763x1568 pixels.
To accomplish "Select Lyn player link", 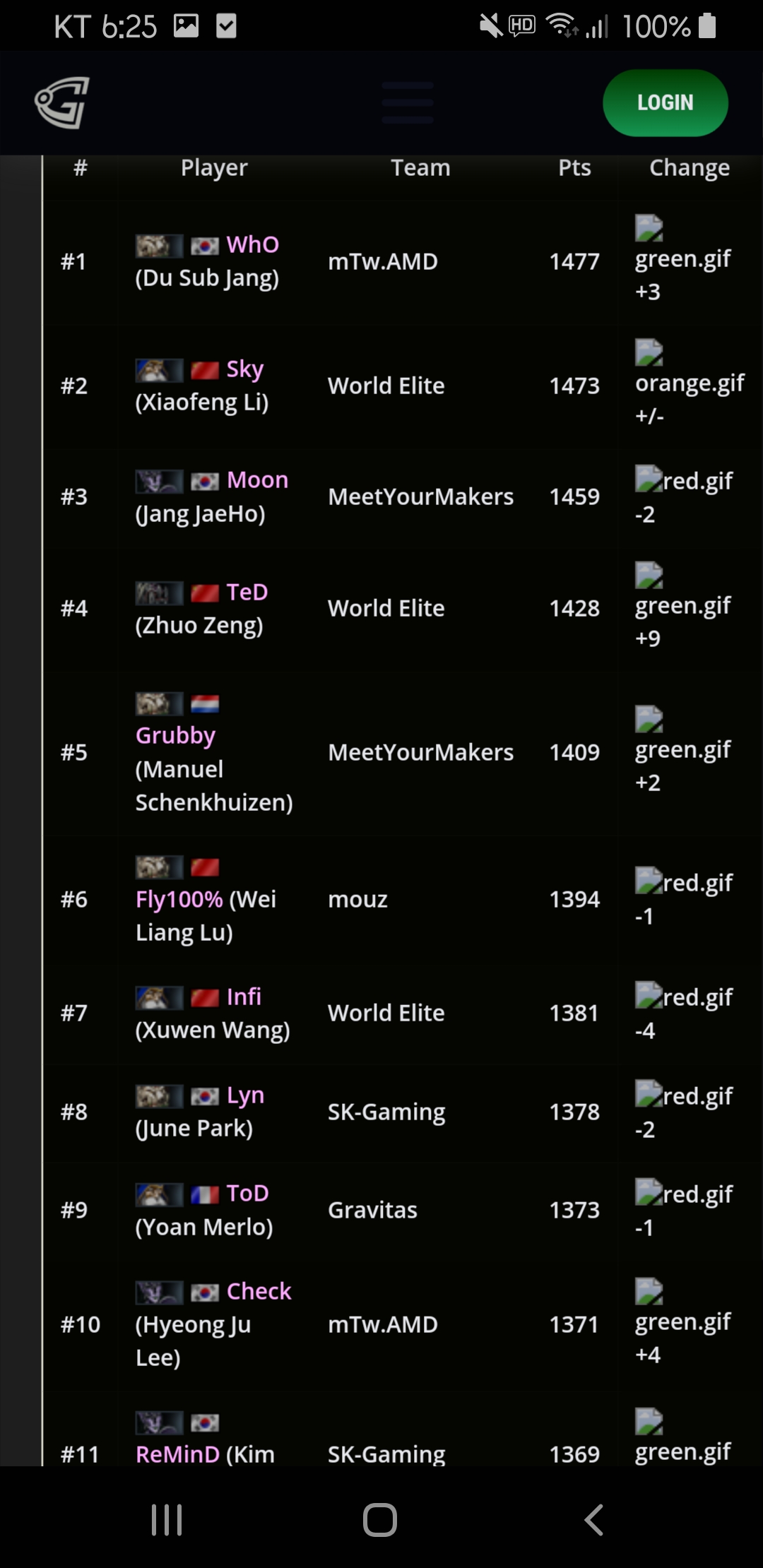I will pos(245,1095).
